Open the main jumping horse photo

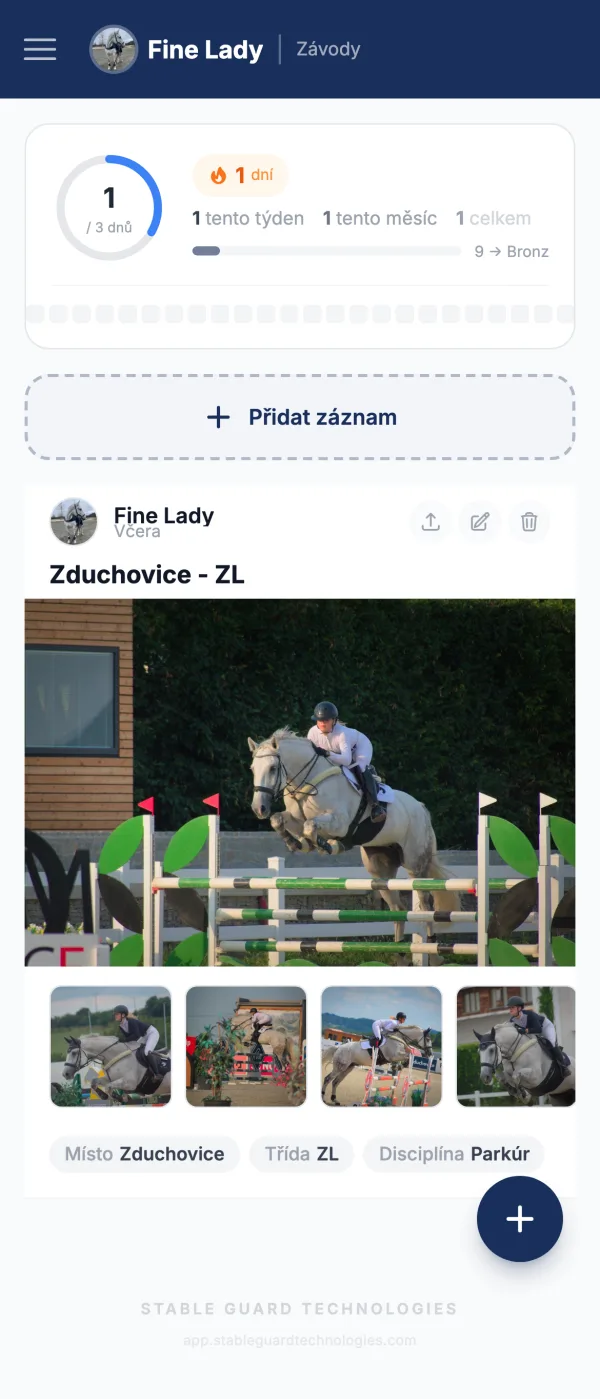click(300, 782)
